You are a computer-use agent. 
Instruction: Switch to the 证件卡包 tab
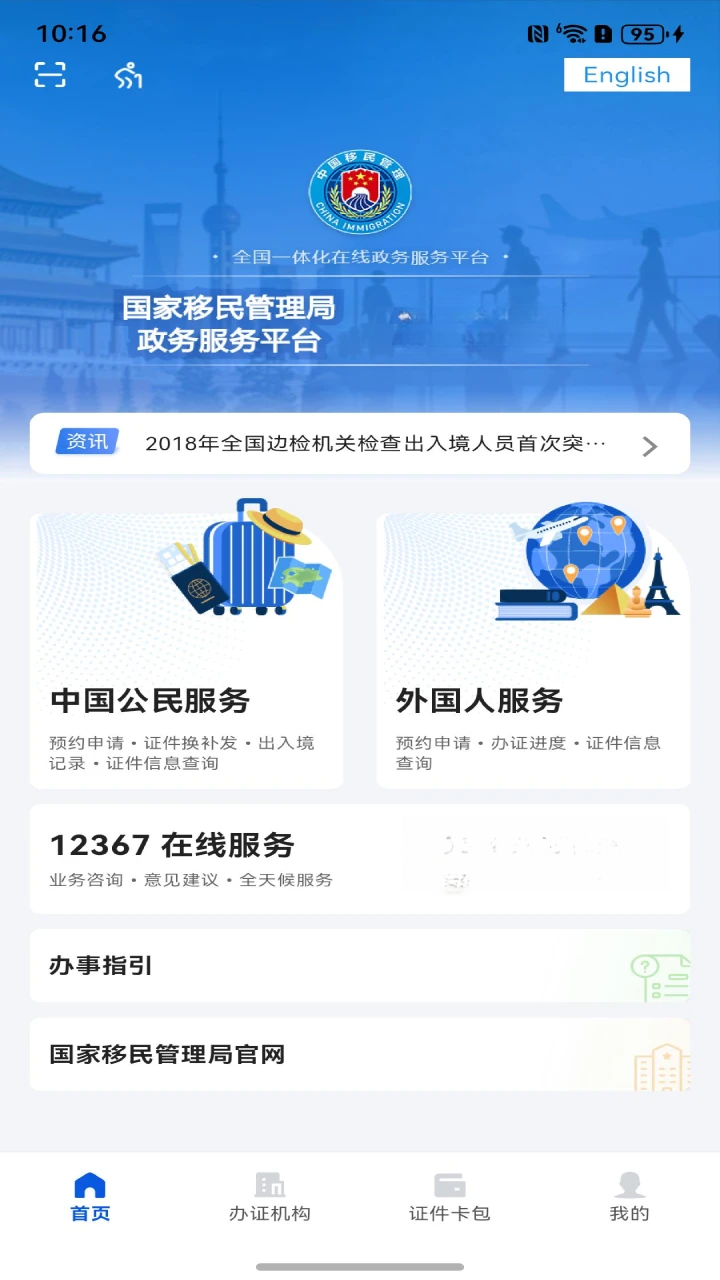pos(450,1198)
